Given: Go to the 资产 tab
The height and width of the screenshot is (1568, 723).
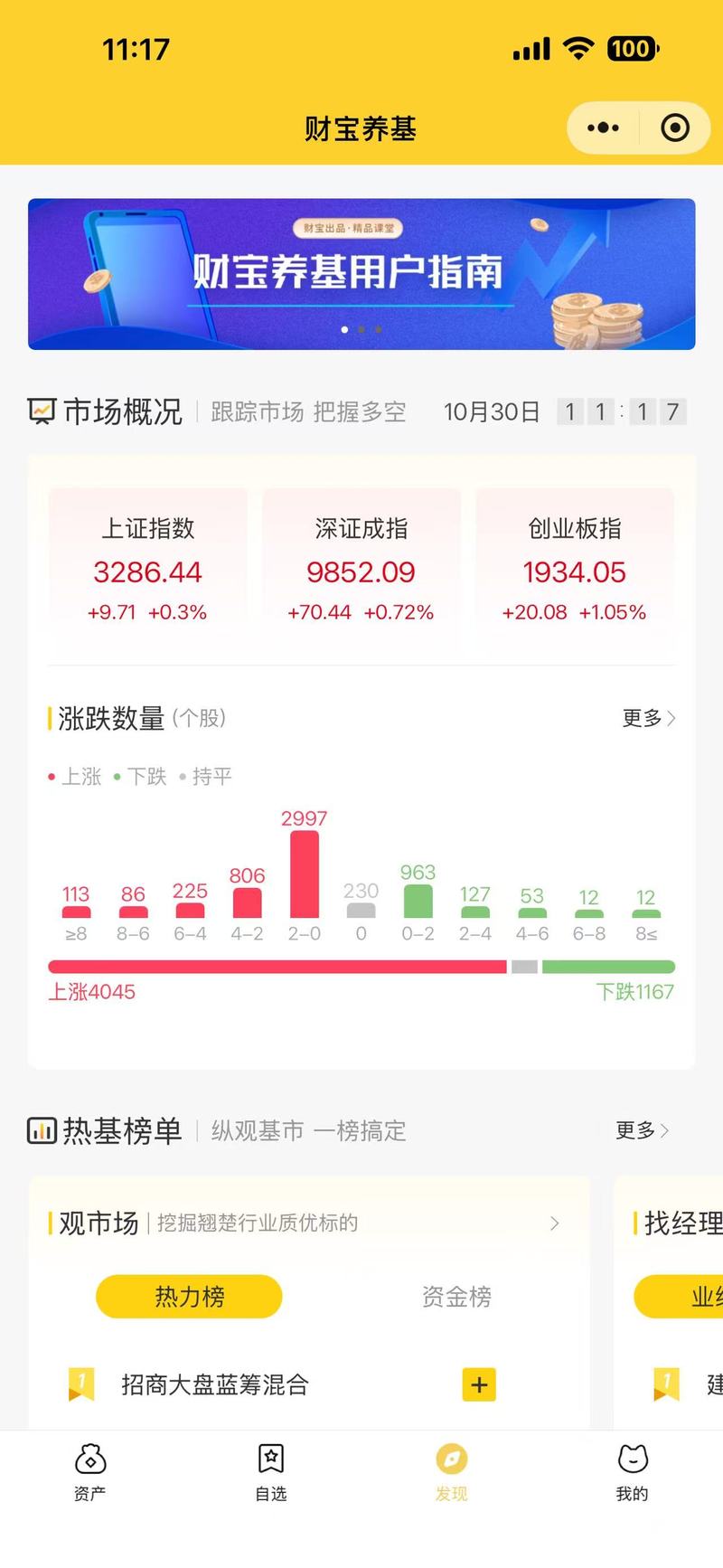Looking at the screenshot, I should 90,1470.
